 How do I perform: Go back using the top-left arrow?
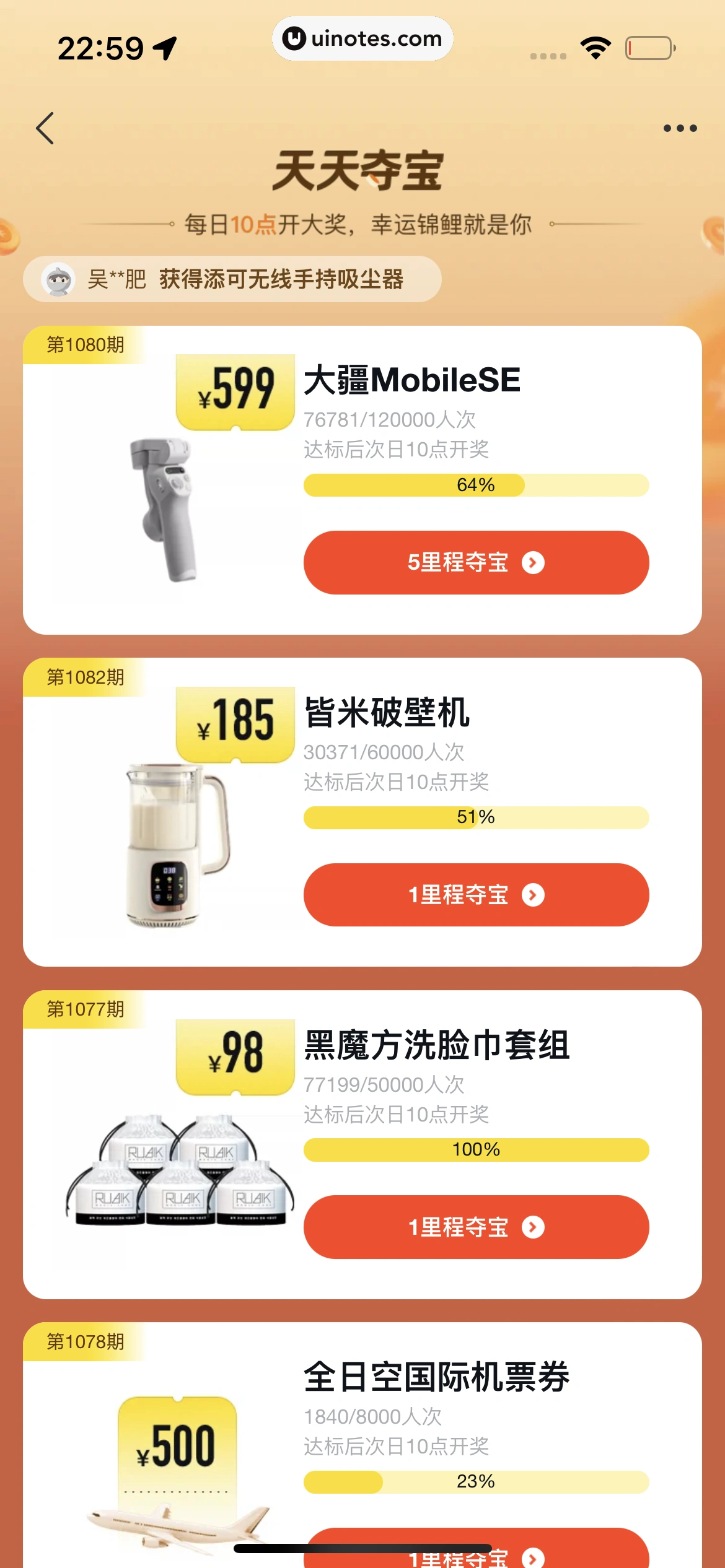tap(45, 128)
